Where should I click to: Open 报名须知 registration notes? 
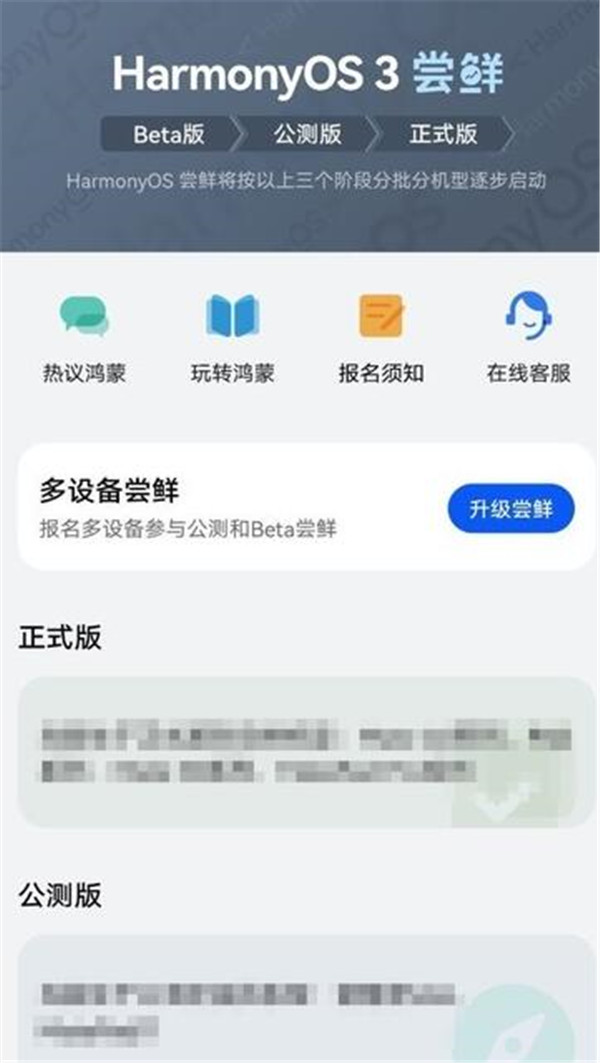pyautogui.click(x=380, y=338)
